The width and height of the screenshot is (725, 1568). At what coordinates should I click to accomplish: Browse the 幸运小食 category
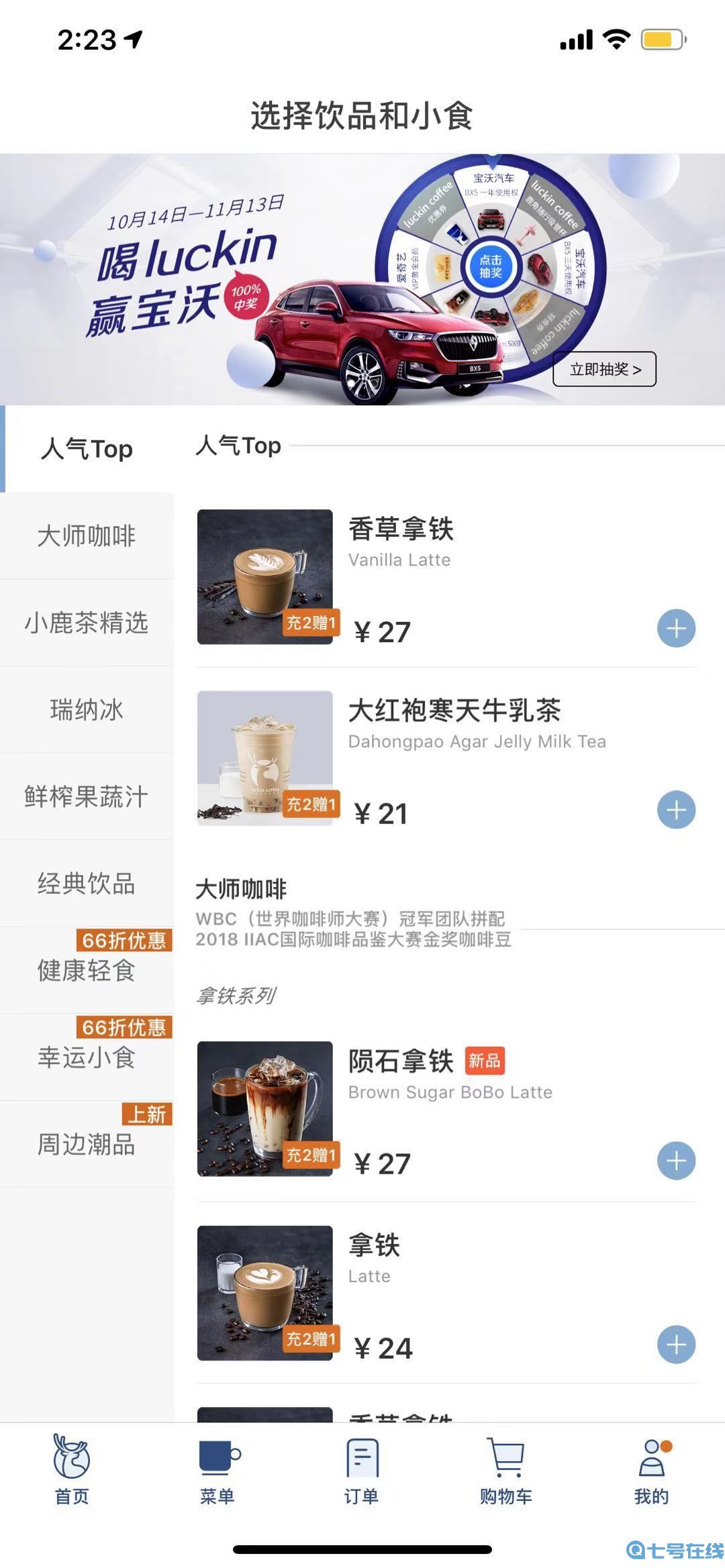(x=87, y=1057)
